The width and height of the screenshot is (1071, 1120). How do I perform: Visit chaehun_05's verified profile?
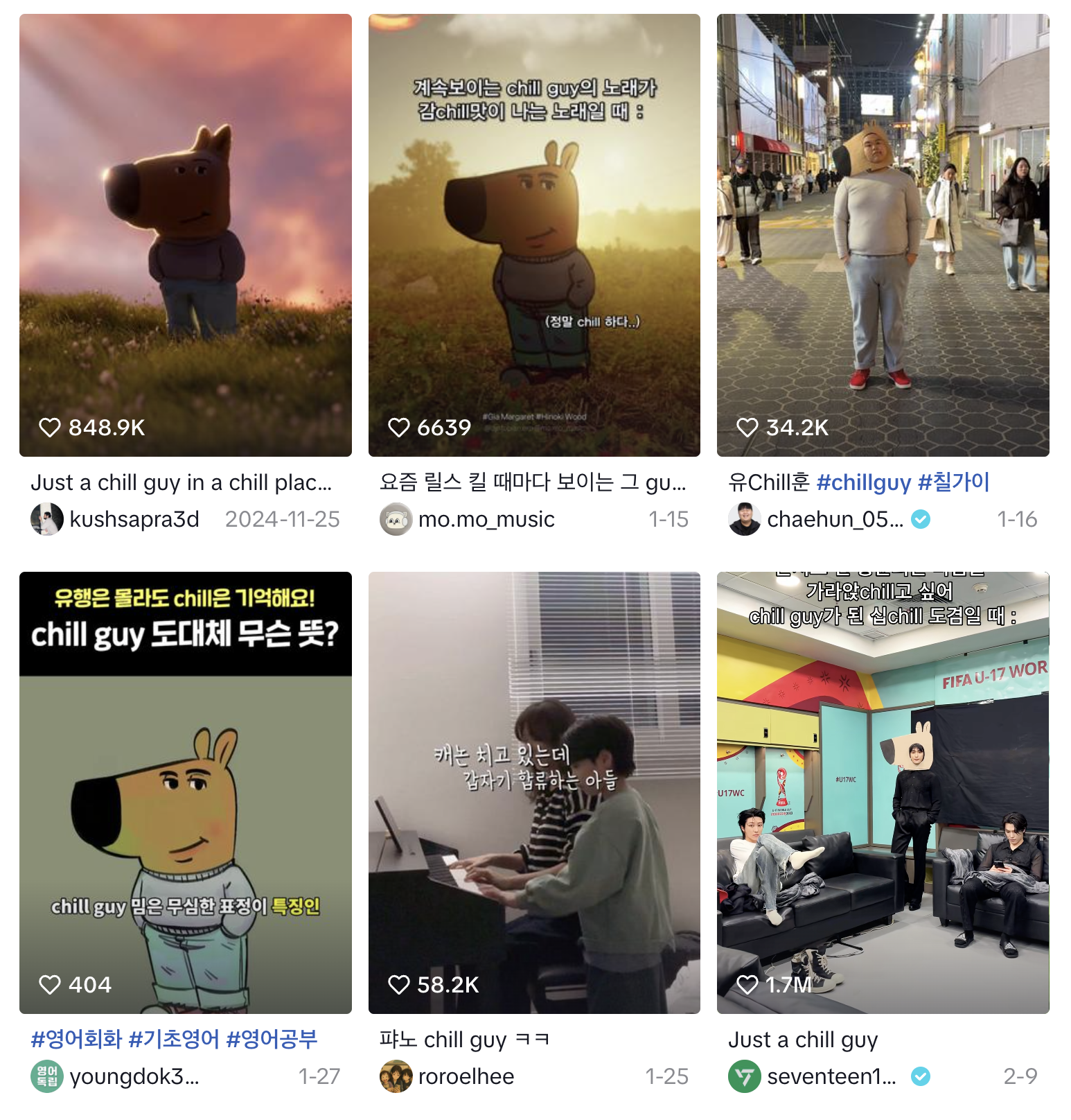tap(834, 519)
